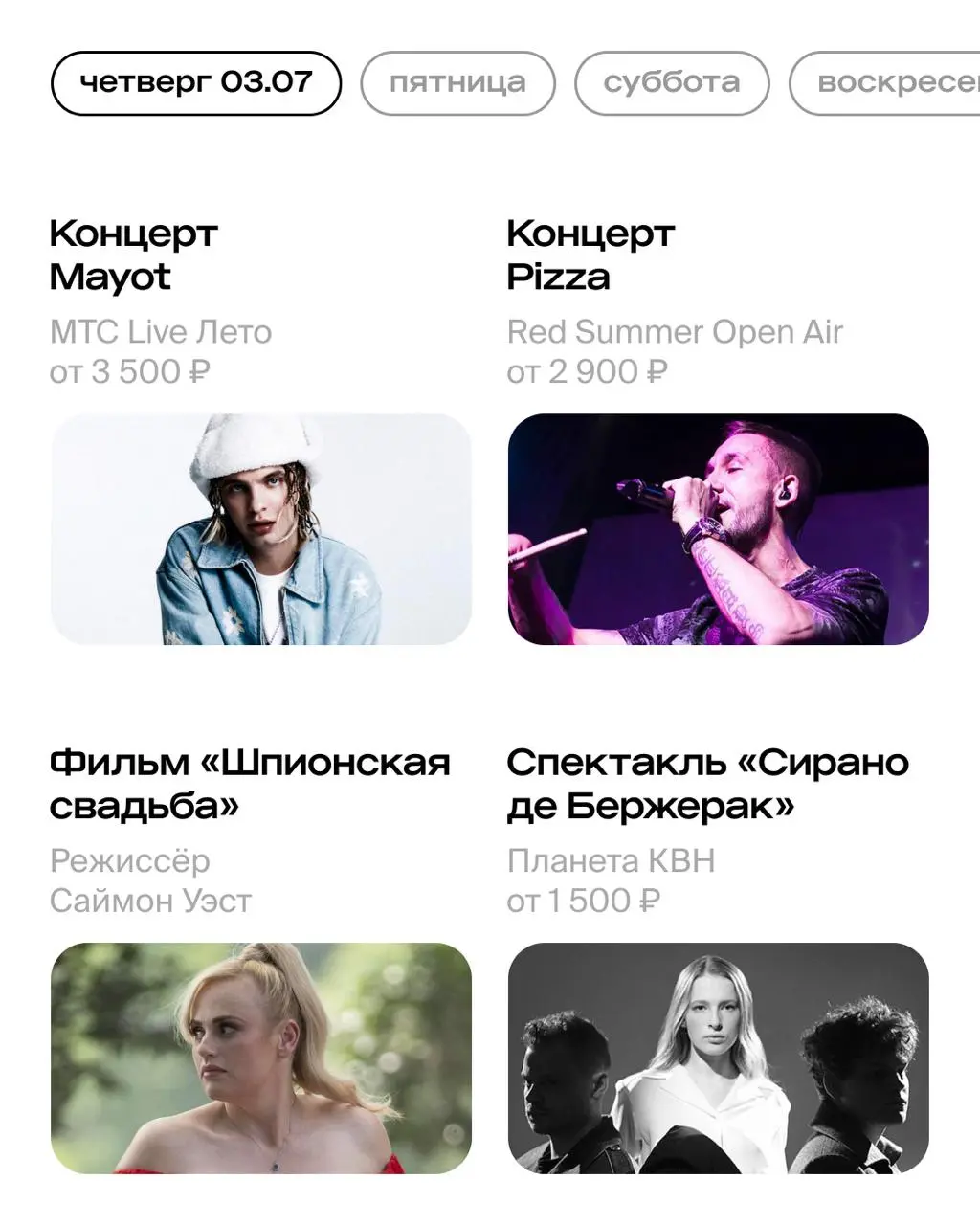
Task: Select the МТС Live Лето venue link
Action: (x=161, y=332)
